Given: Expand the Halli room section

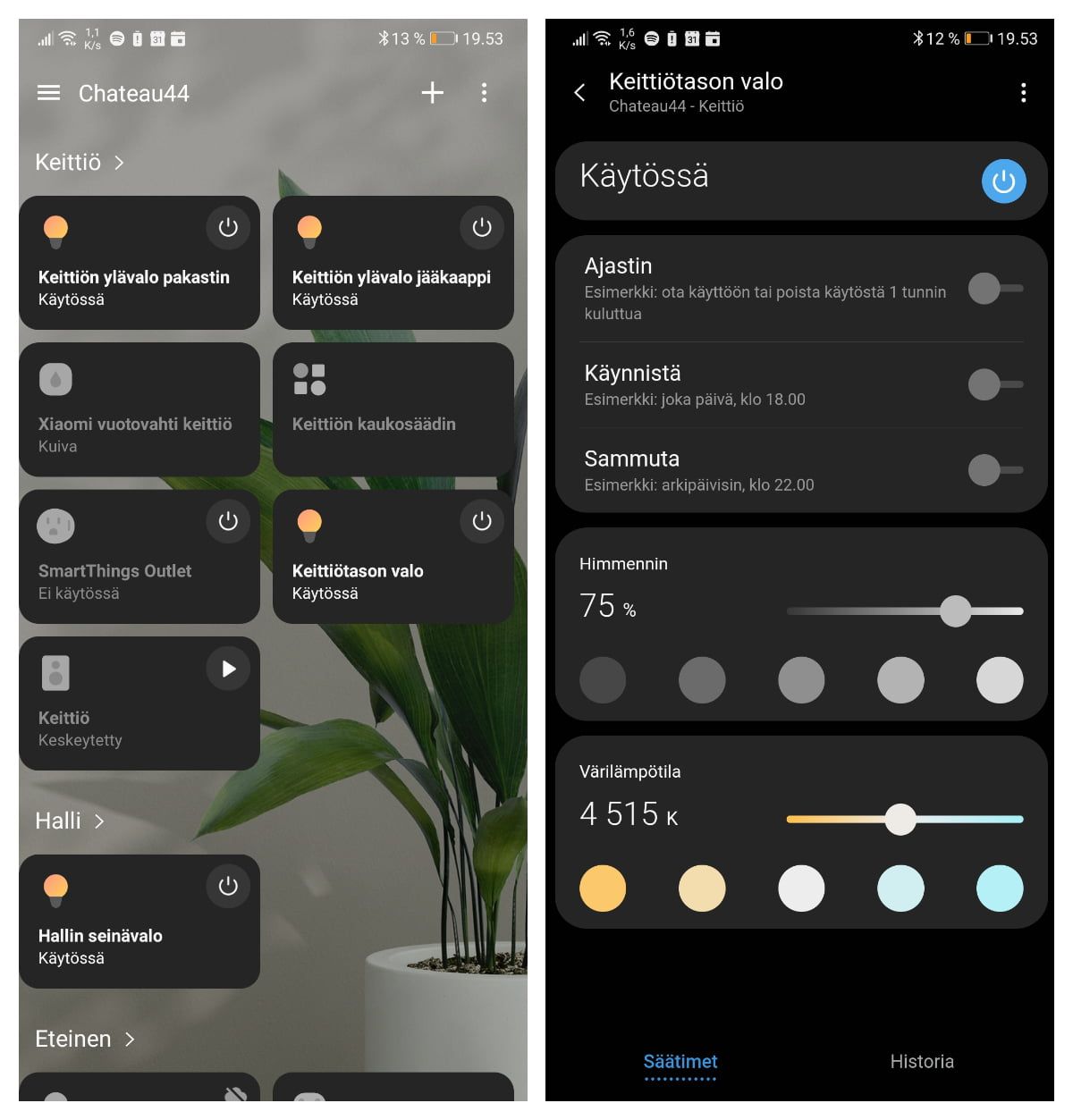Looking at the screenshot, I should coord(70,821).
